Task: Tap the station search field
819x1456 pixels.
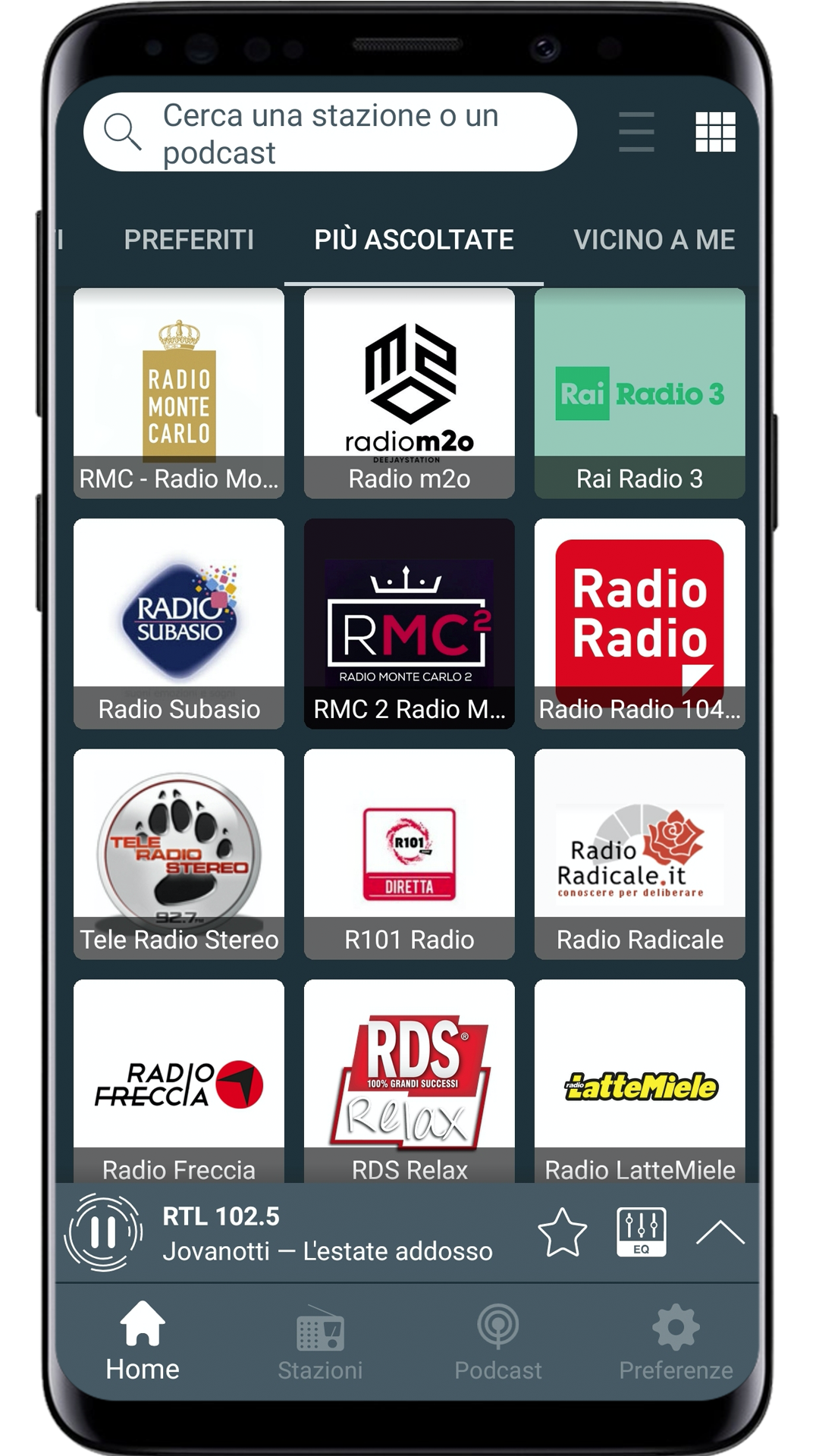Action: (331, 133)
